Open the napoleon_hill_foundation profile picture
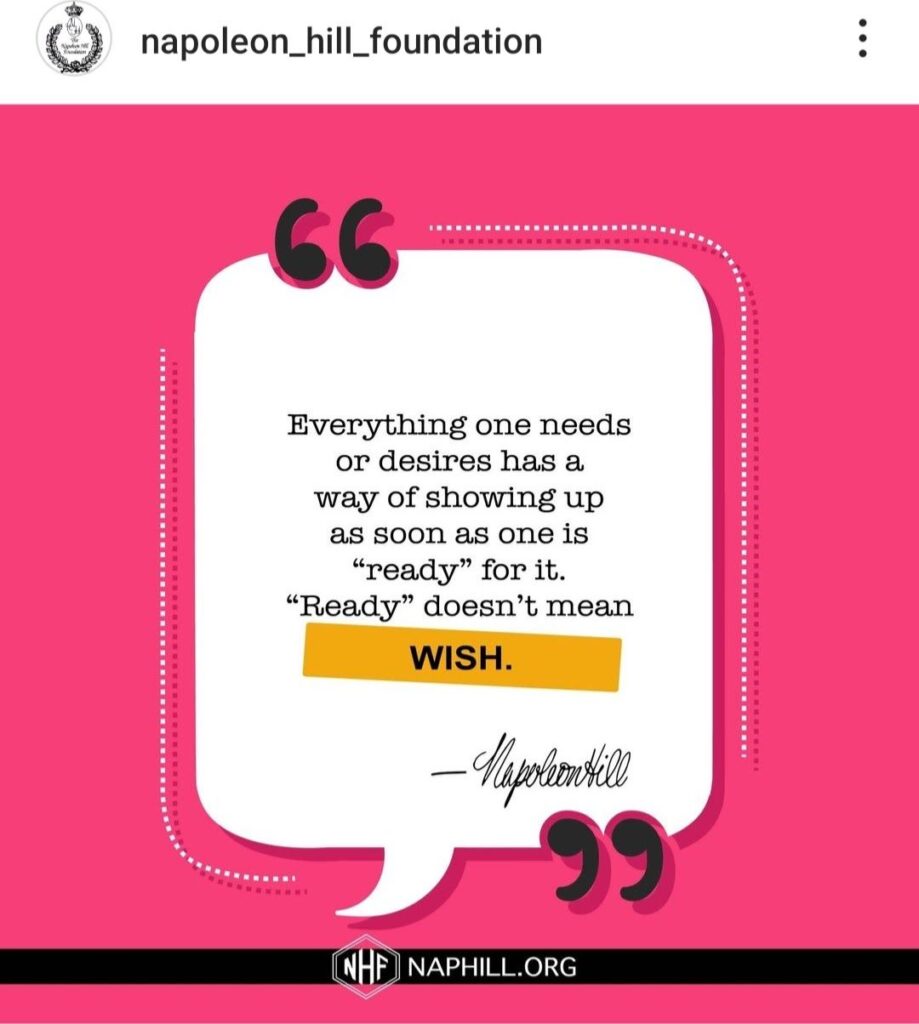919x1024 pixels. coord(71,41)
